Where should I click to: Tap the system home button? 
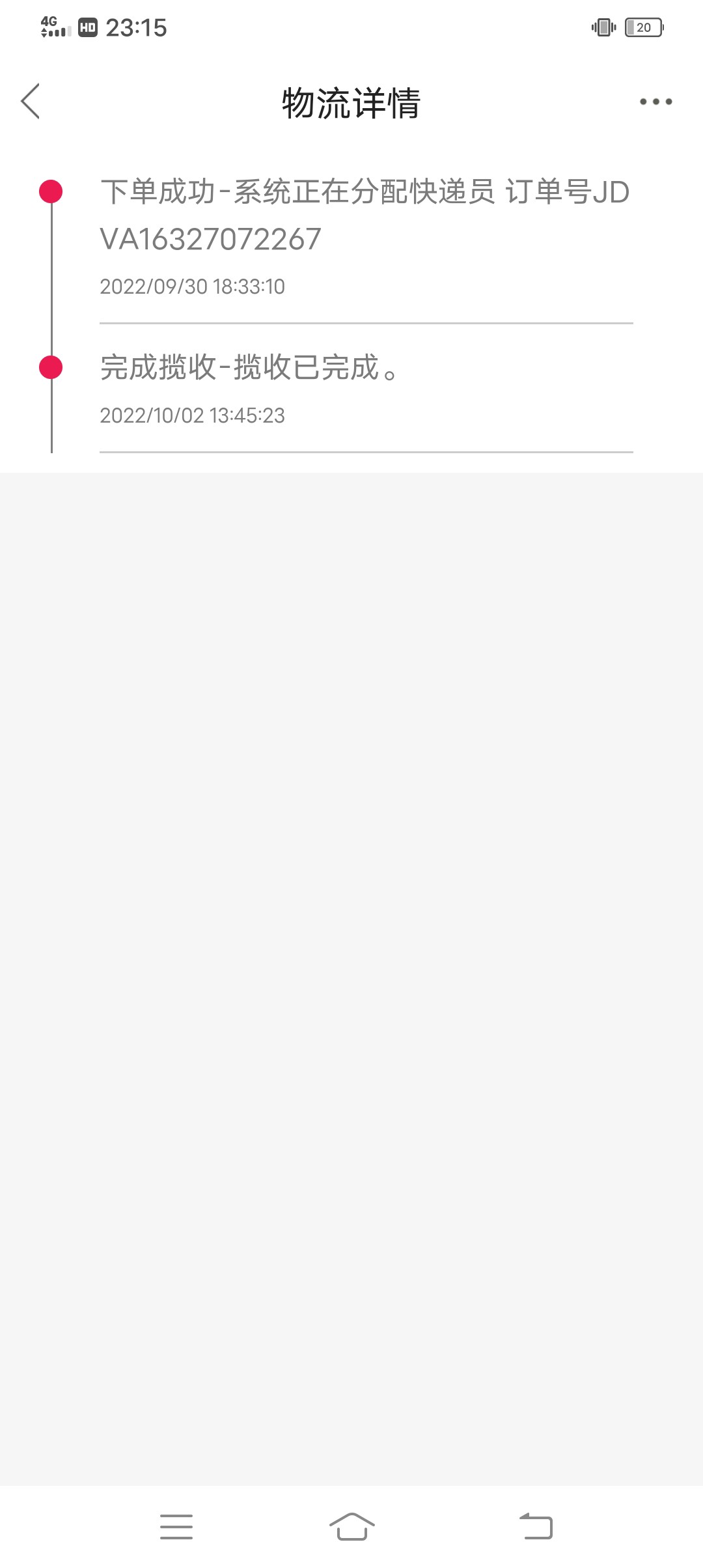(x=351, y=1526)
